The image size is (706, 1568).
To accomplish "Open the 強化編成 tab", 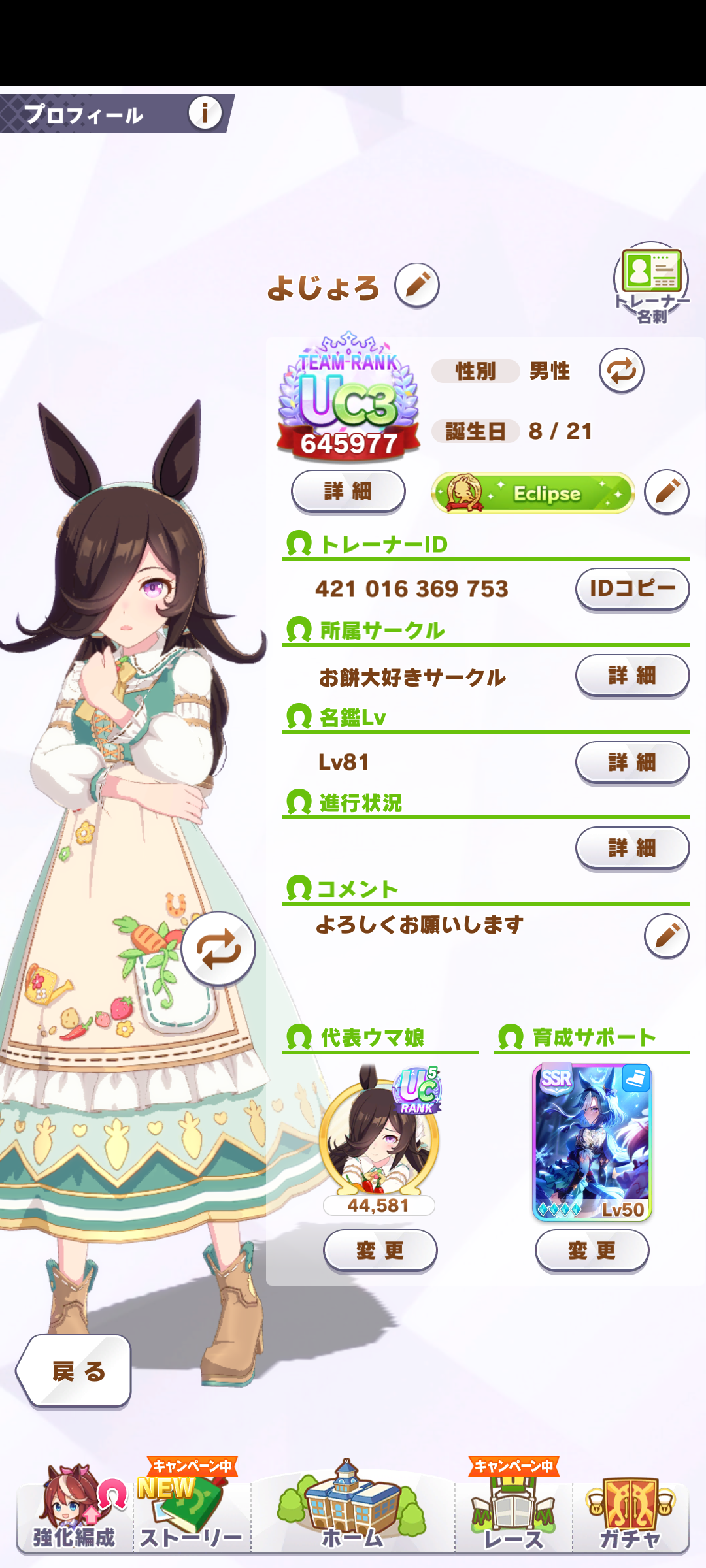I will tap(75, 1509).
